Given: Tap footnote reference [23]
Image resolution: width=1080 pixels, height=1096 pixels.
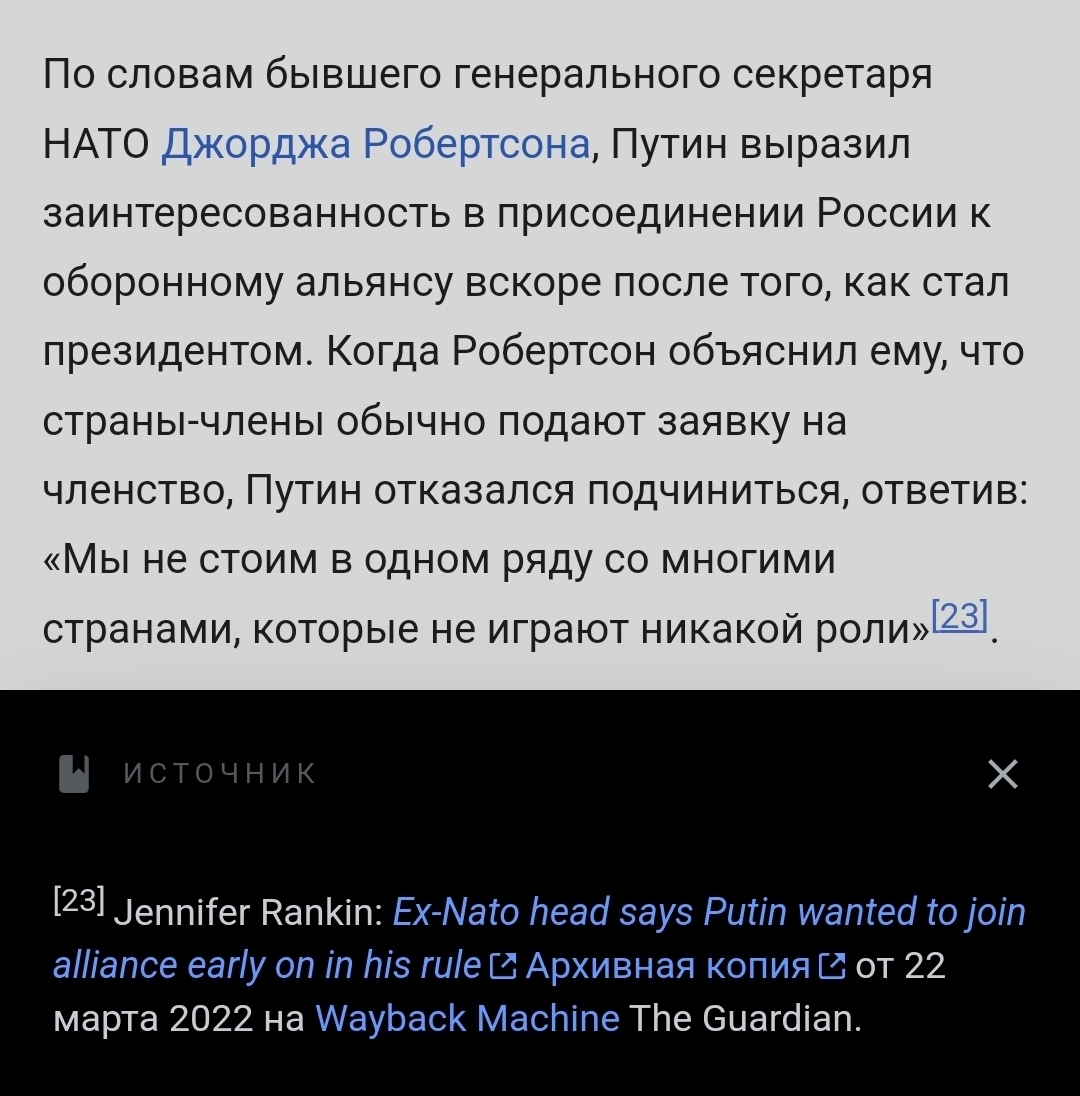Looking at the screenshot, I should (958, 616).
